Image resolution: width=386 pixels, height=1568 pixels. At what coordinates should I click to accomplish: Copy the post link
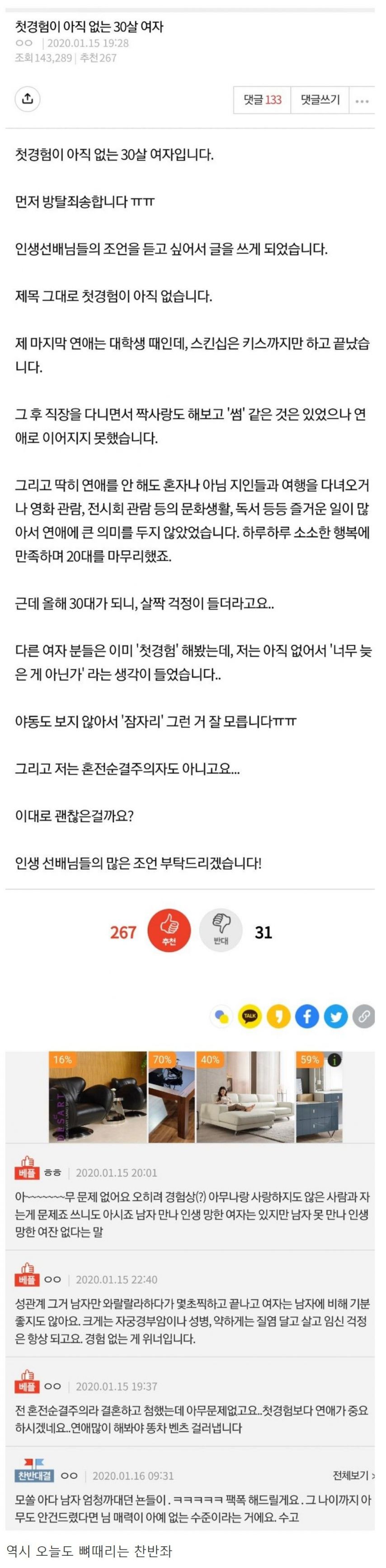pos(363,1016)
